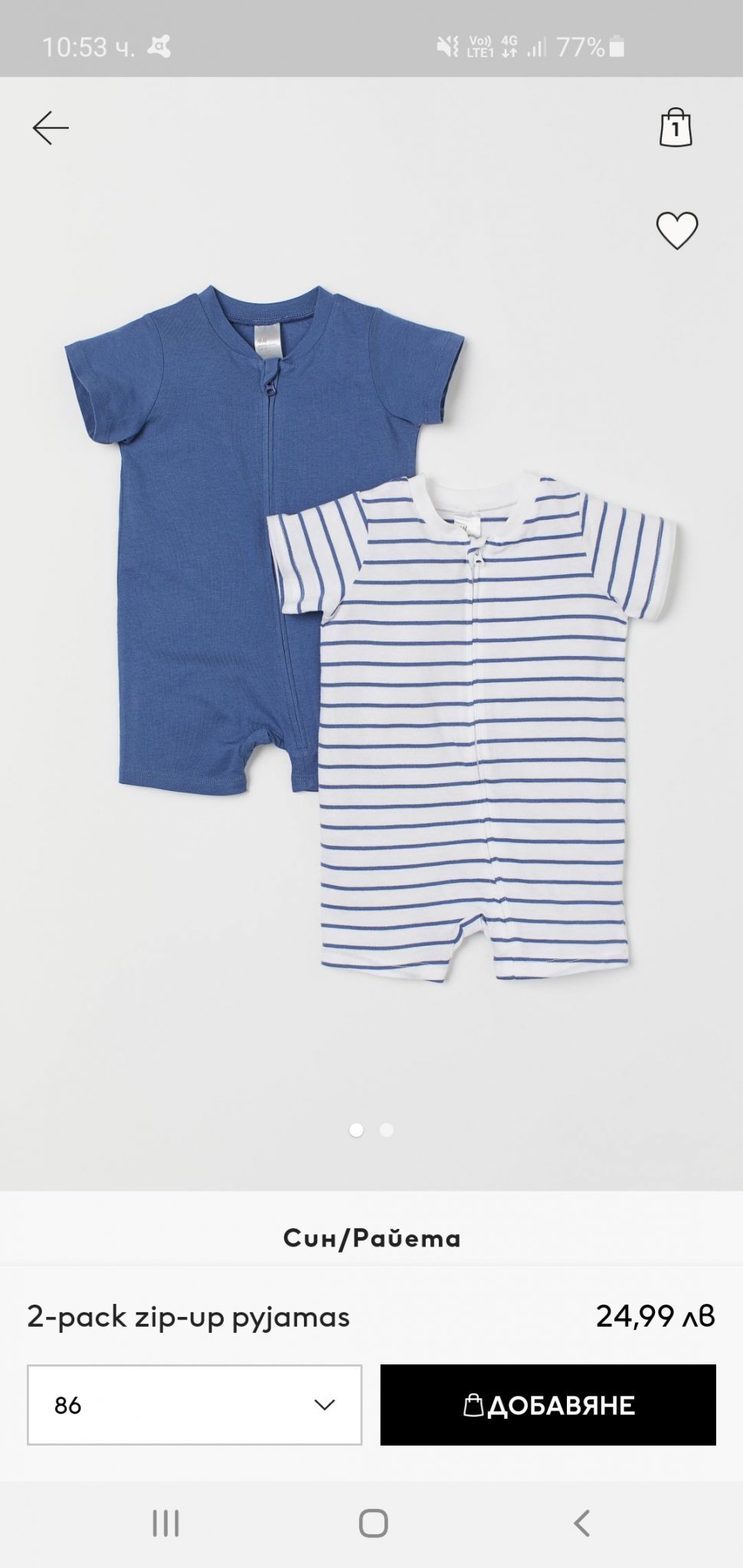Open recent apps from navigation bar
The height and width of the screenshot is (1568, 743).
tap(165, 1524)
